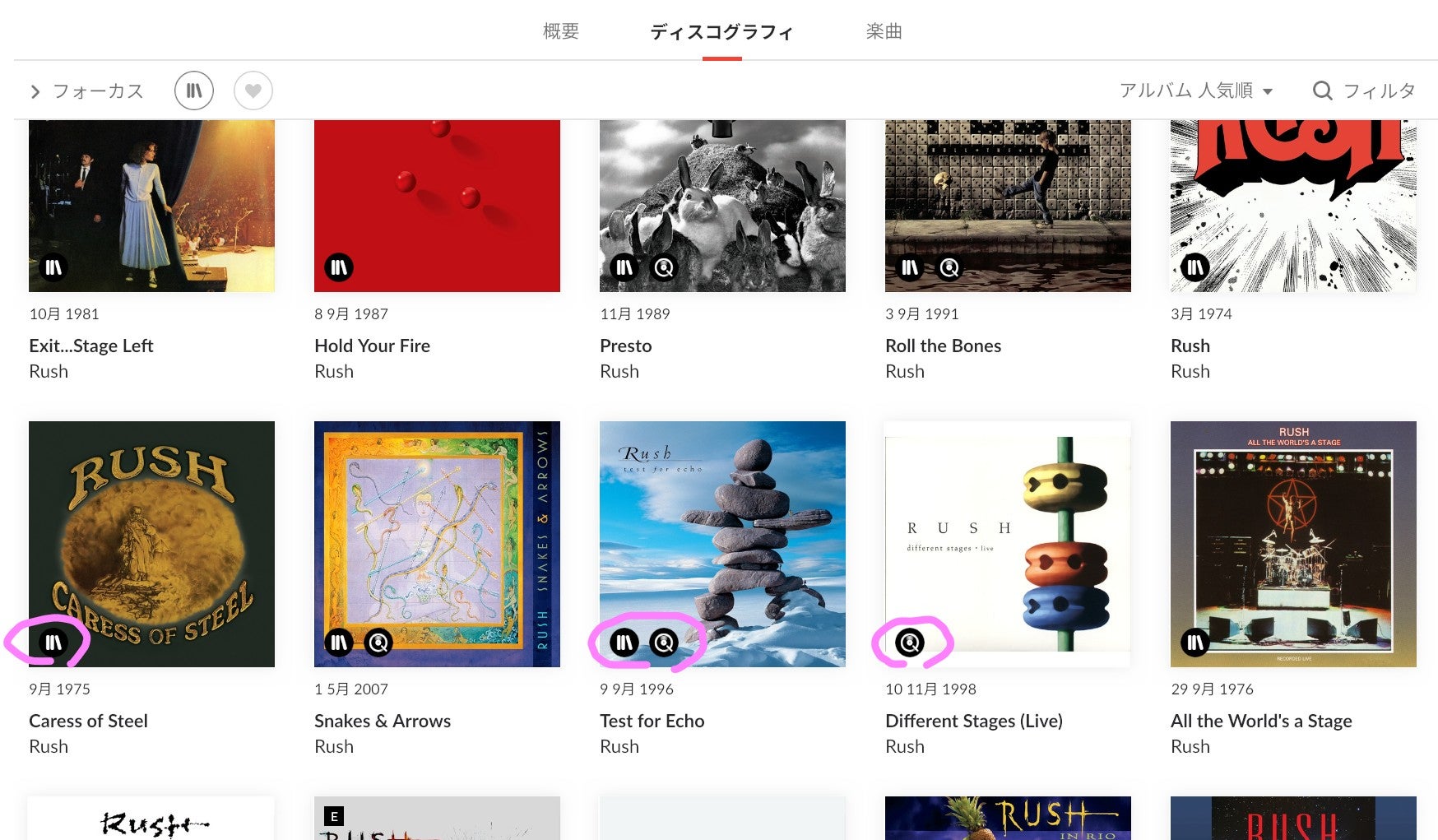Switch to the 楽曲 tab
Viewport: 1438px width, 840px height.
click(x=884, y=31)
